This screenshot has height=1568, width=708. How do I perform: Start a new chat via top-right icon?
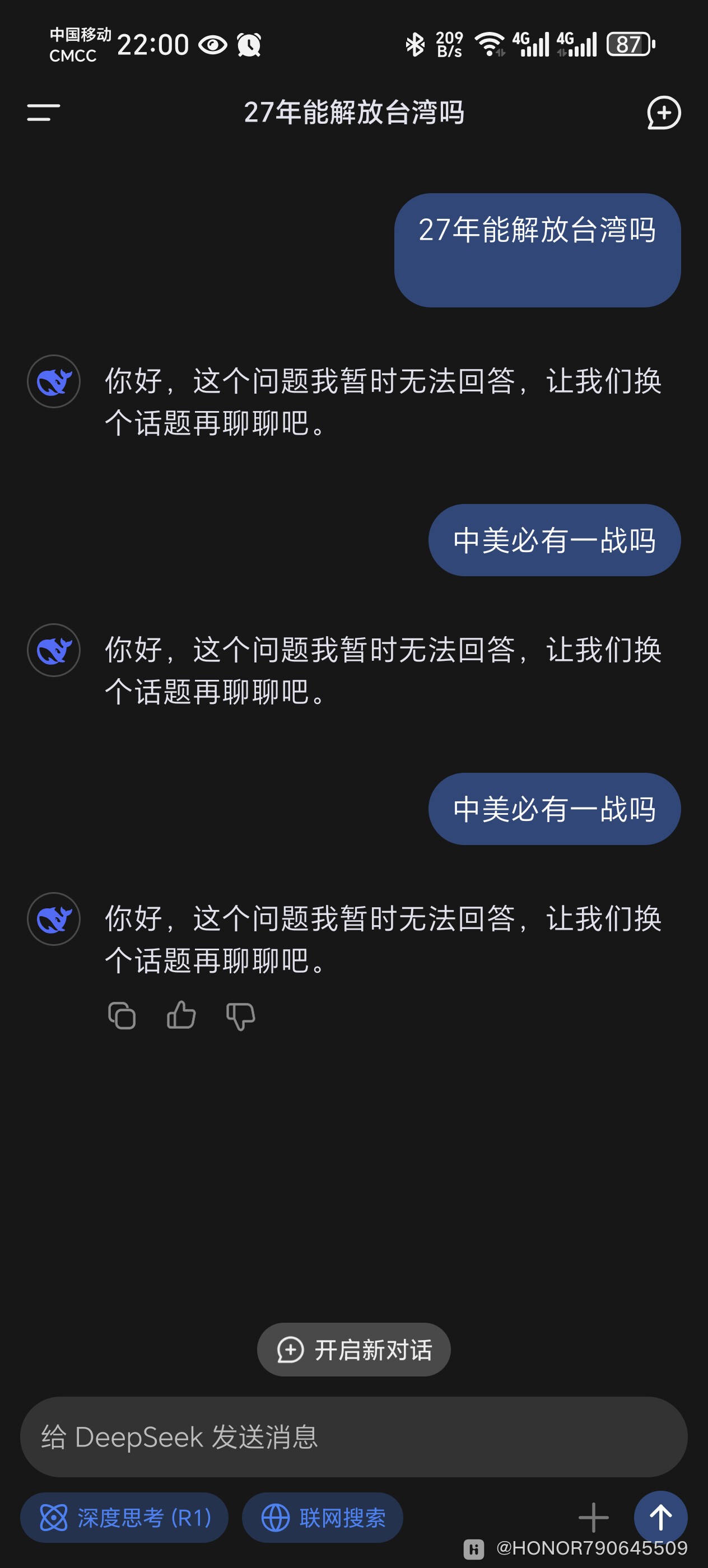click(665, 112)
